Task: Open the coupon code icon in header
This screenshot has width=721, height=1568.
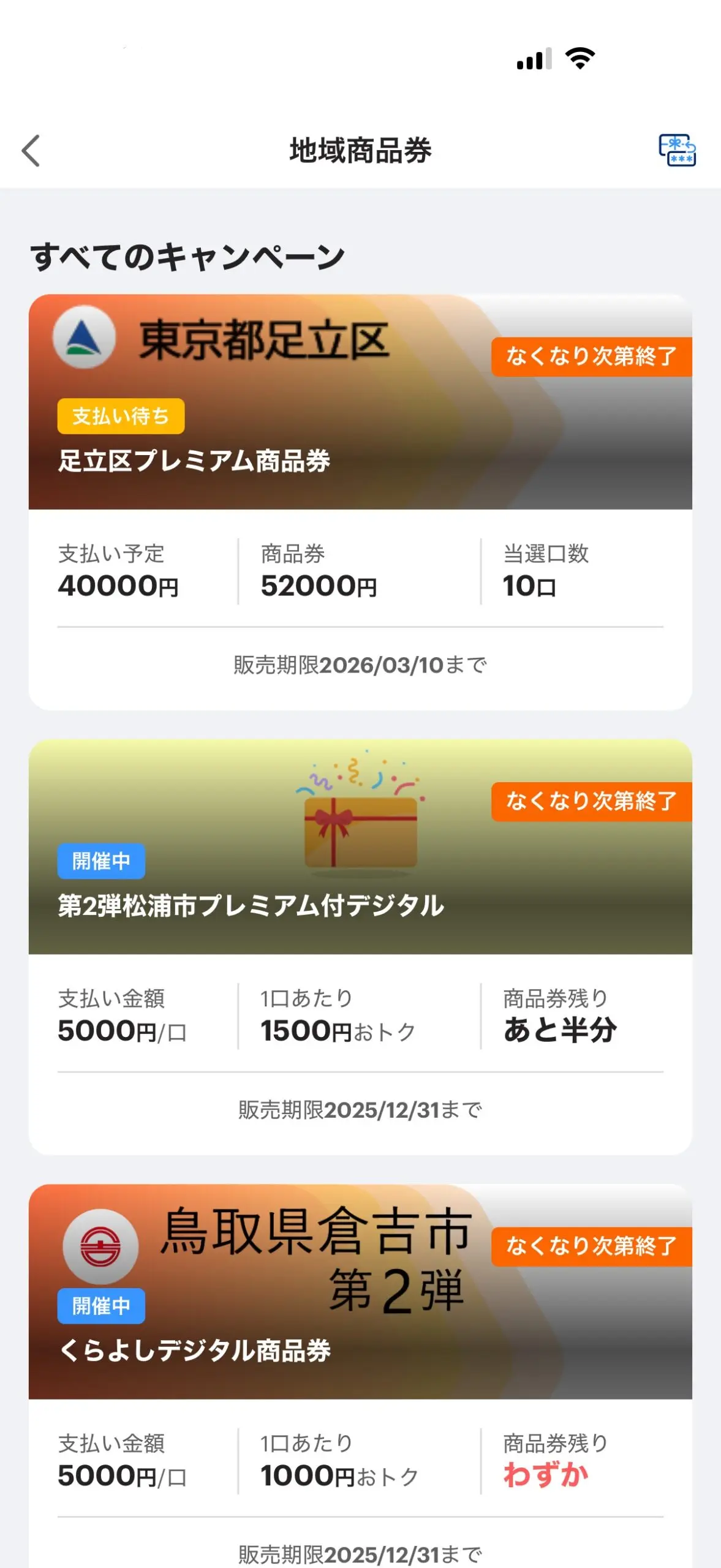Action: pos(677,151)
